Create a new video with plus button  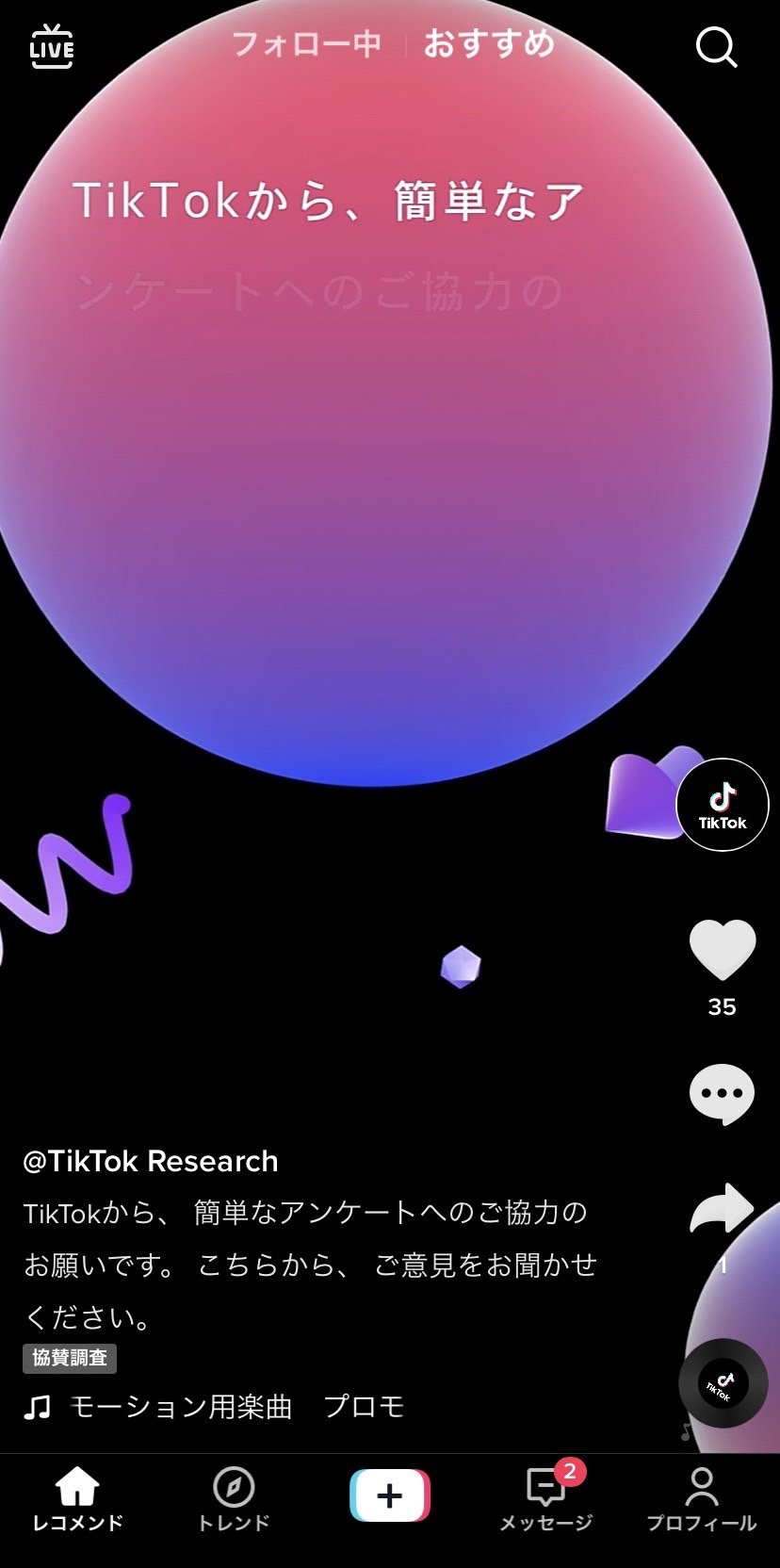pos(390,1494)
